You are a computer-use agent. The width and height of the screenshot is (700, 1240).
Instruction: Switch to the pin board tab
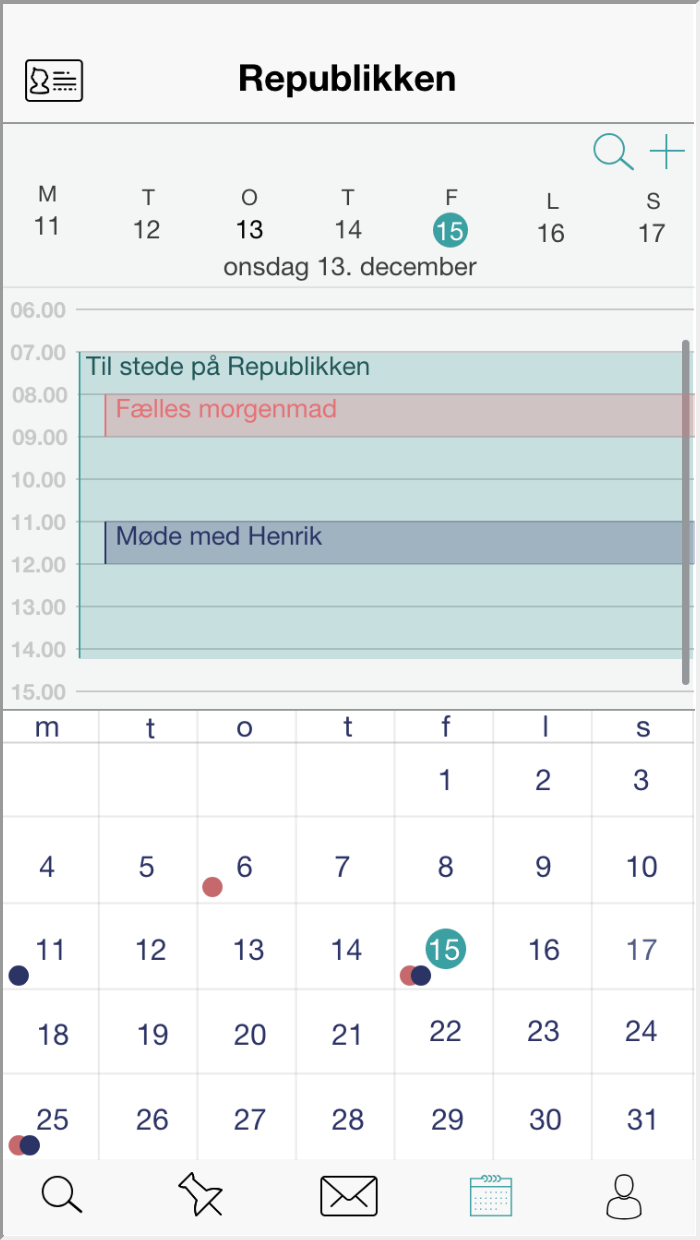(x=200, y=1195)
